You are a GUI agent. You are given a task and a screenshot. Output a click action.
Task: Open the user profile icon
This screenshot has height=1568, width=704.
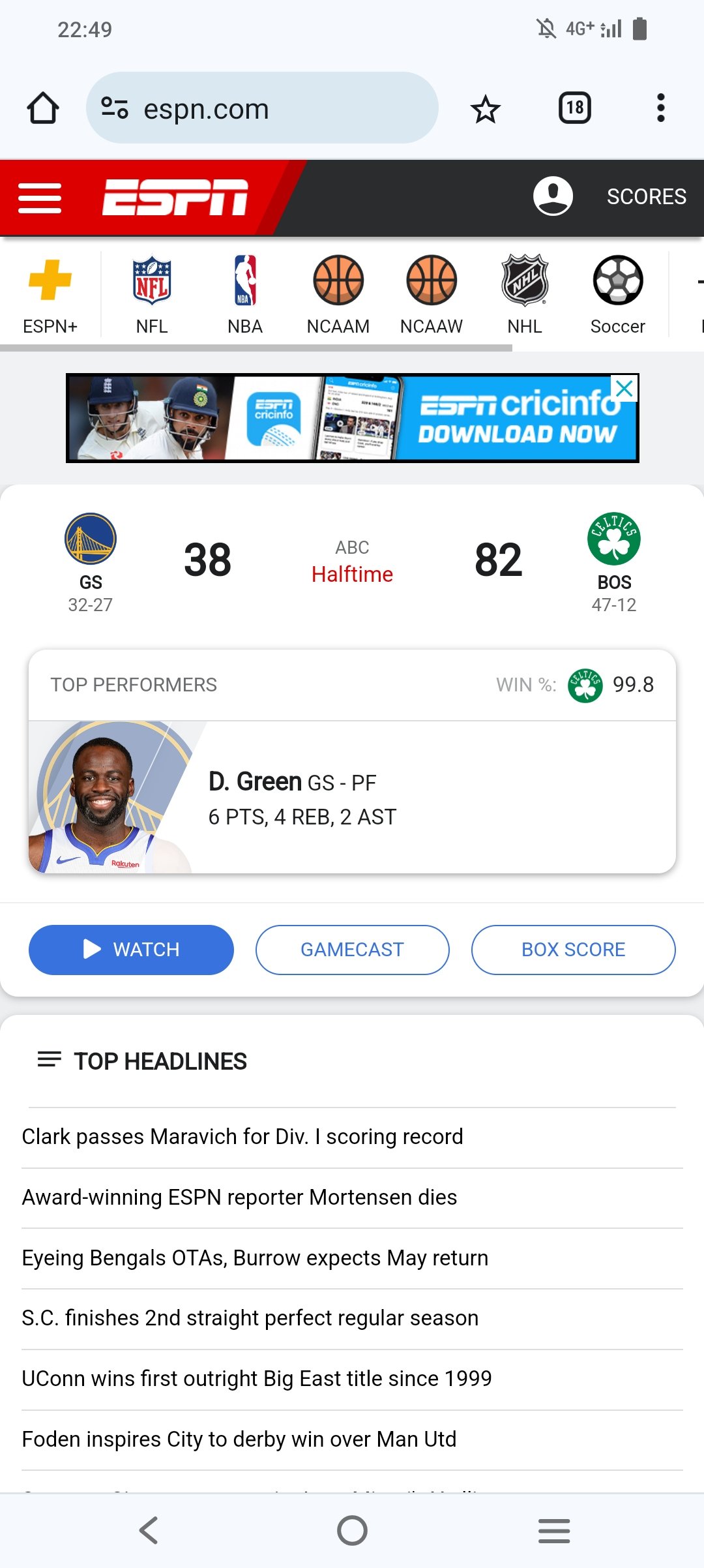pyautogui.click(x=553, y=196)
